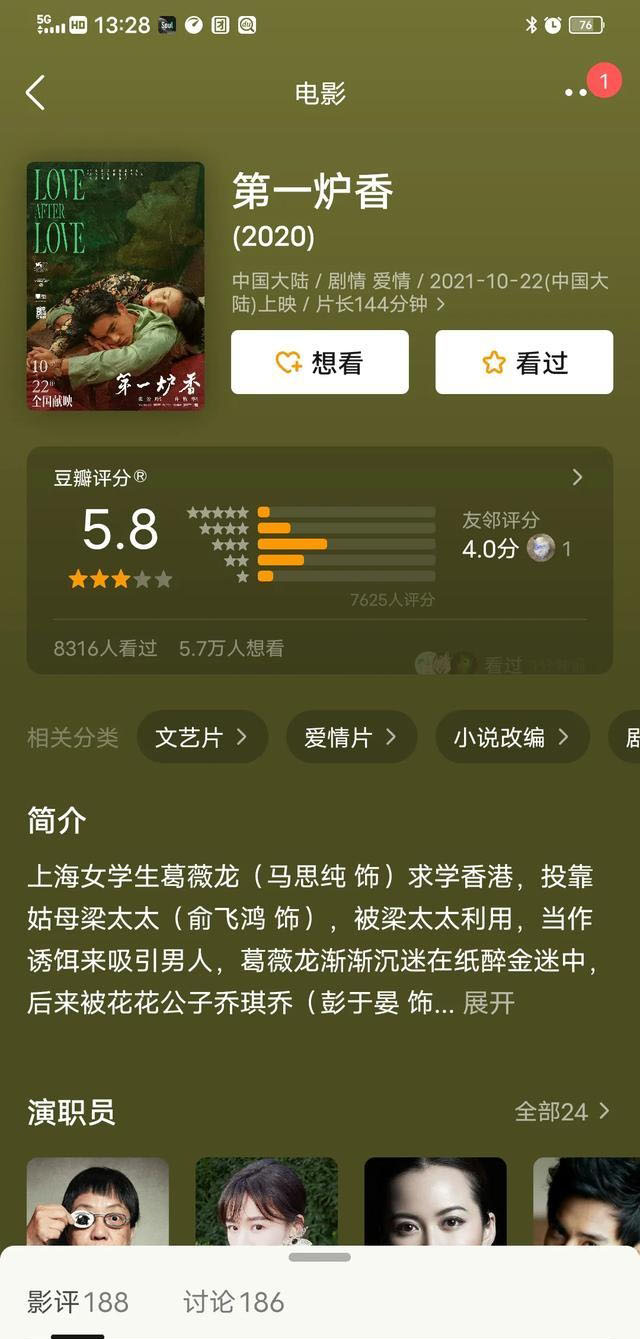This screenshot has height=1339, width=640.
Task: Open the 第一炉香 movie poster
Action: 115,286
